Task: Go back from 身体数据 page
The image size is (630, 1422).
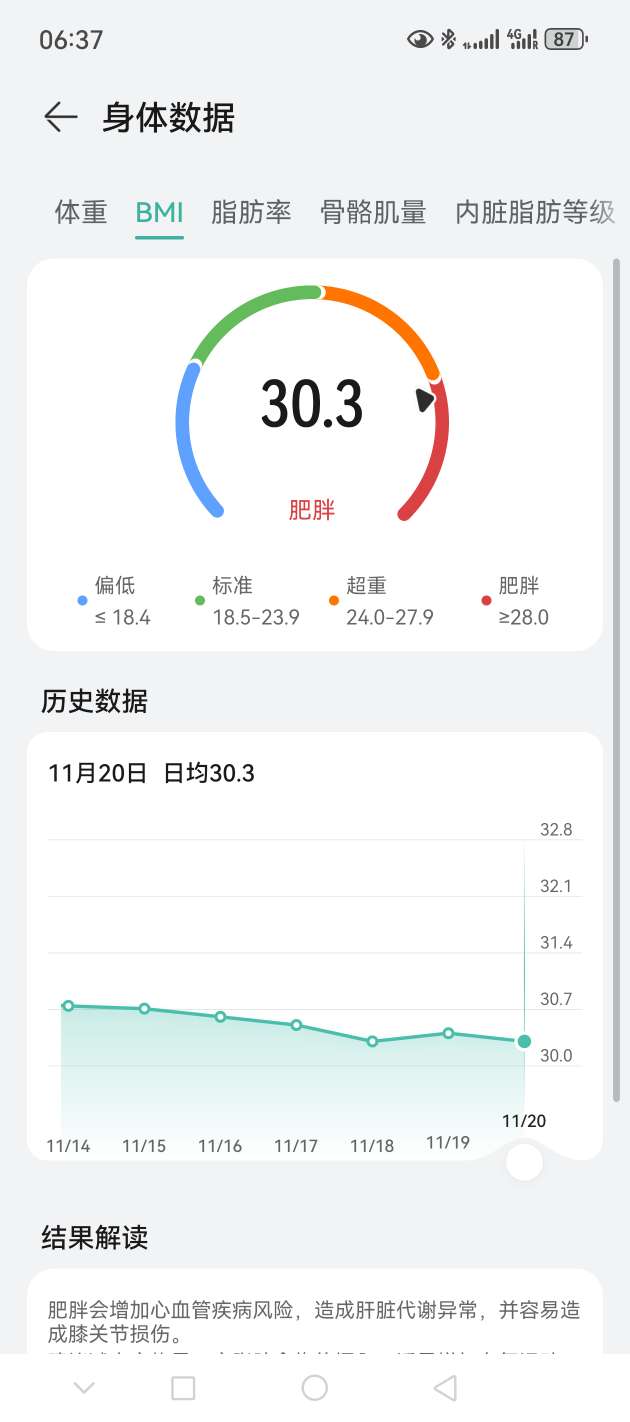Action: (60, 118)
